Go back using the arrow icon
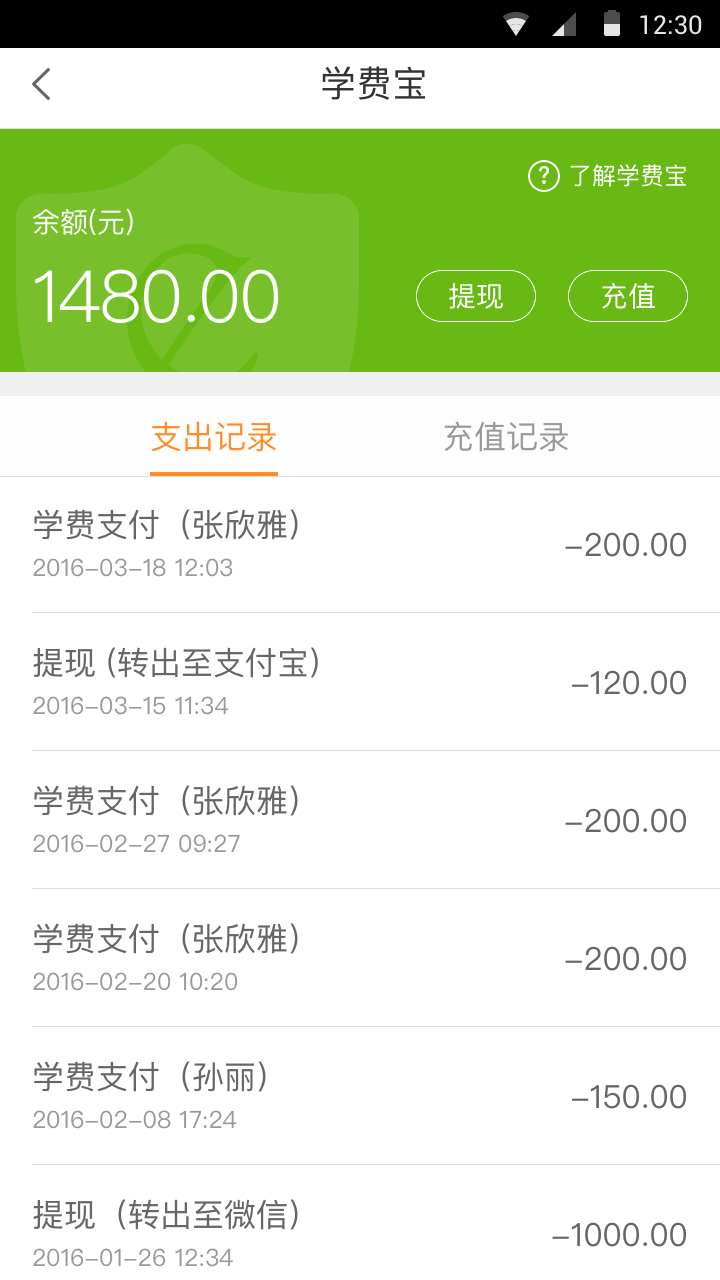The height and width of the screenshot is (1280, 720). [41, 84]
